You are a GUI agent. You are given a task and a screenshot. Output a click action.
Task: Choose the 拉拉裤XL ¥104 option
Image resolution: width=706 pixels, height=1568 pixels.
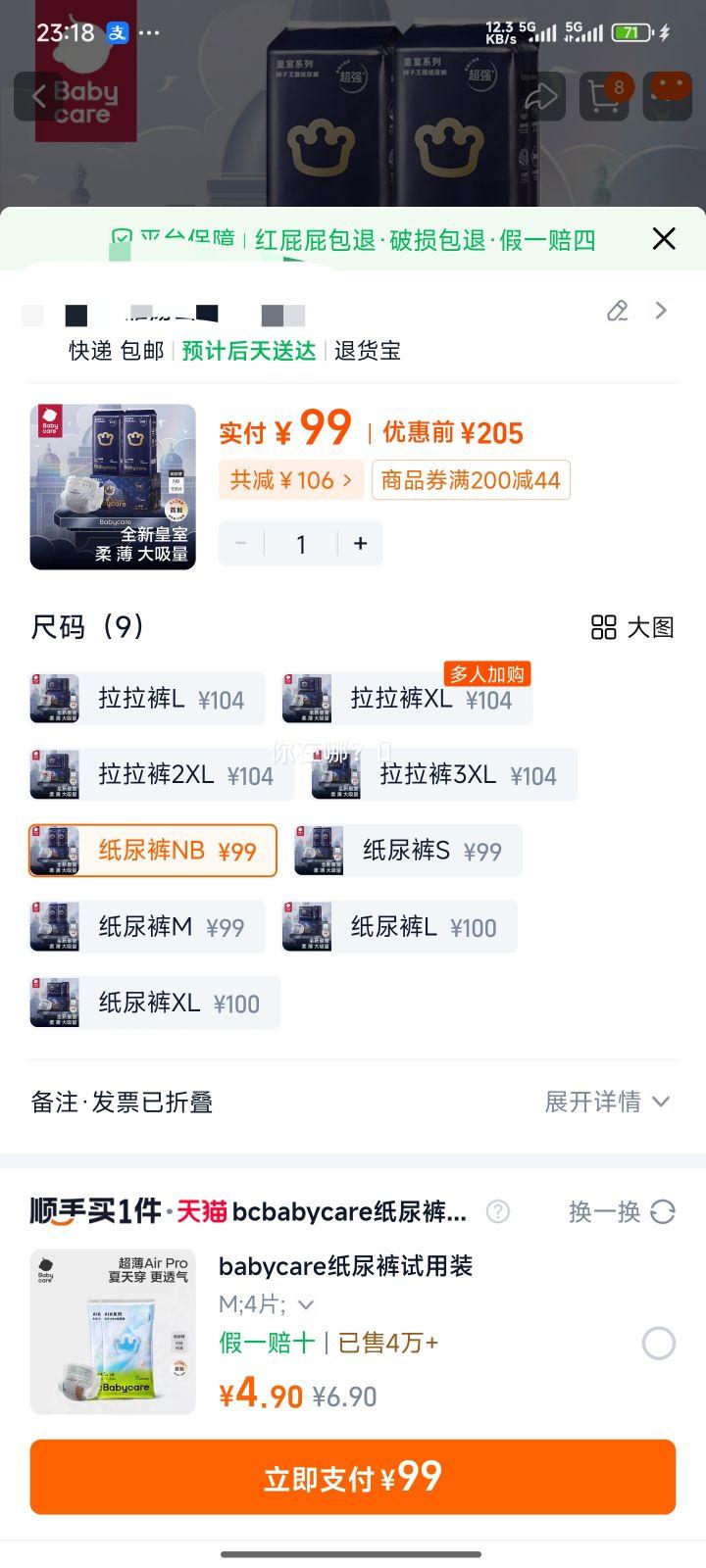407,699
